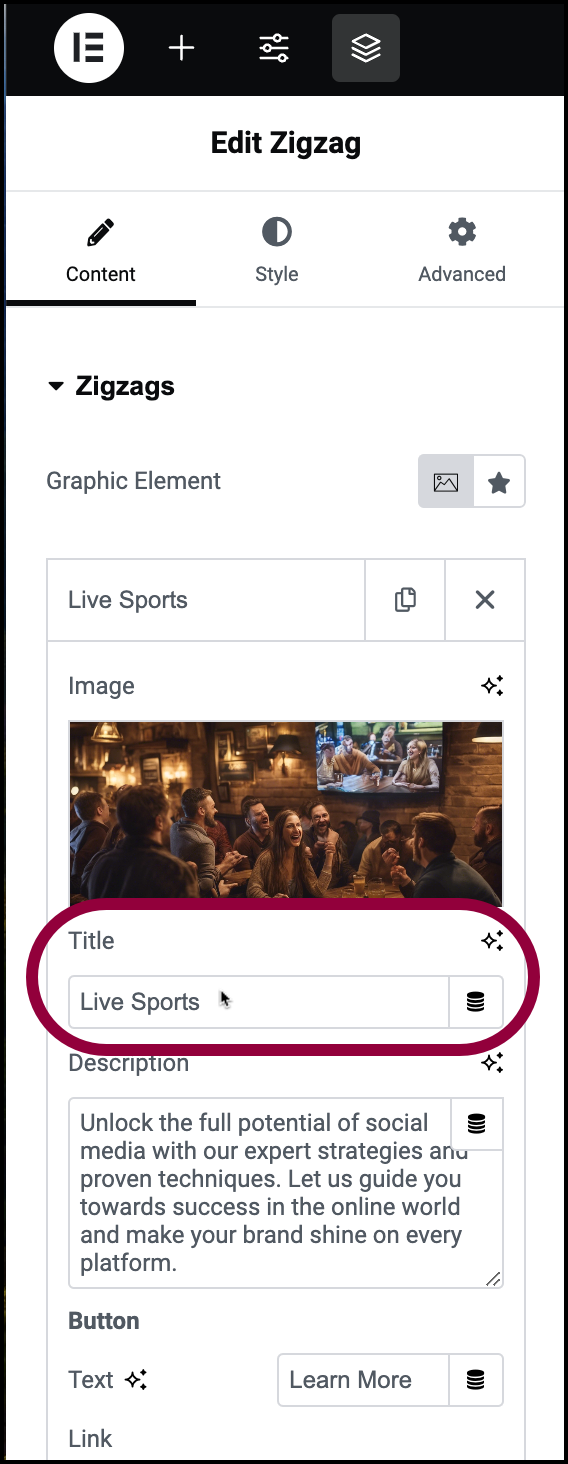Image resolution: width=568 pixels, height=1464 pixels.
Task: Toggle the structure layers icon
Action: [x=366, y=48]
